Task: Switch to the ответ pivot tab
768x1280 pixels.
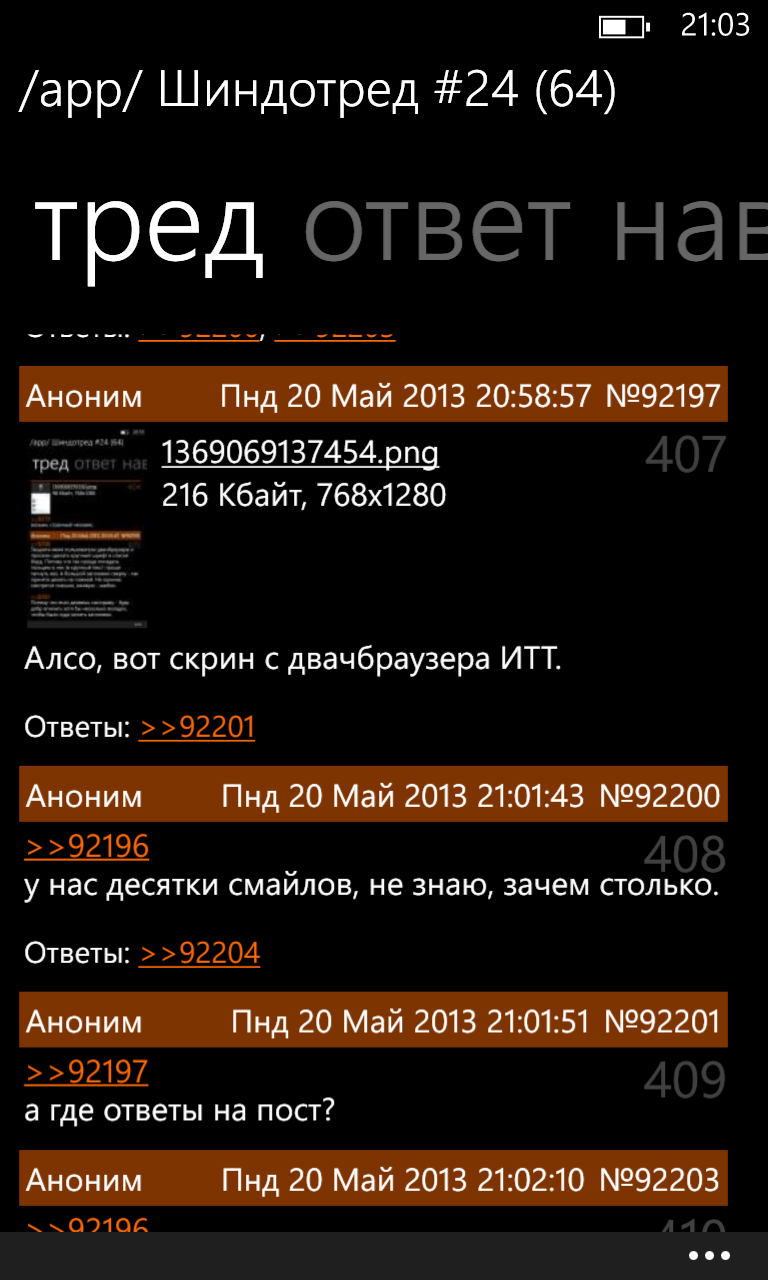Action: 438,228
